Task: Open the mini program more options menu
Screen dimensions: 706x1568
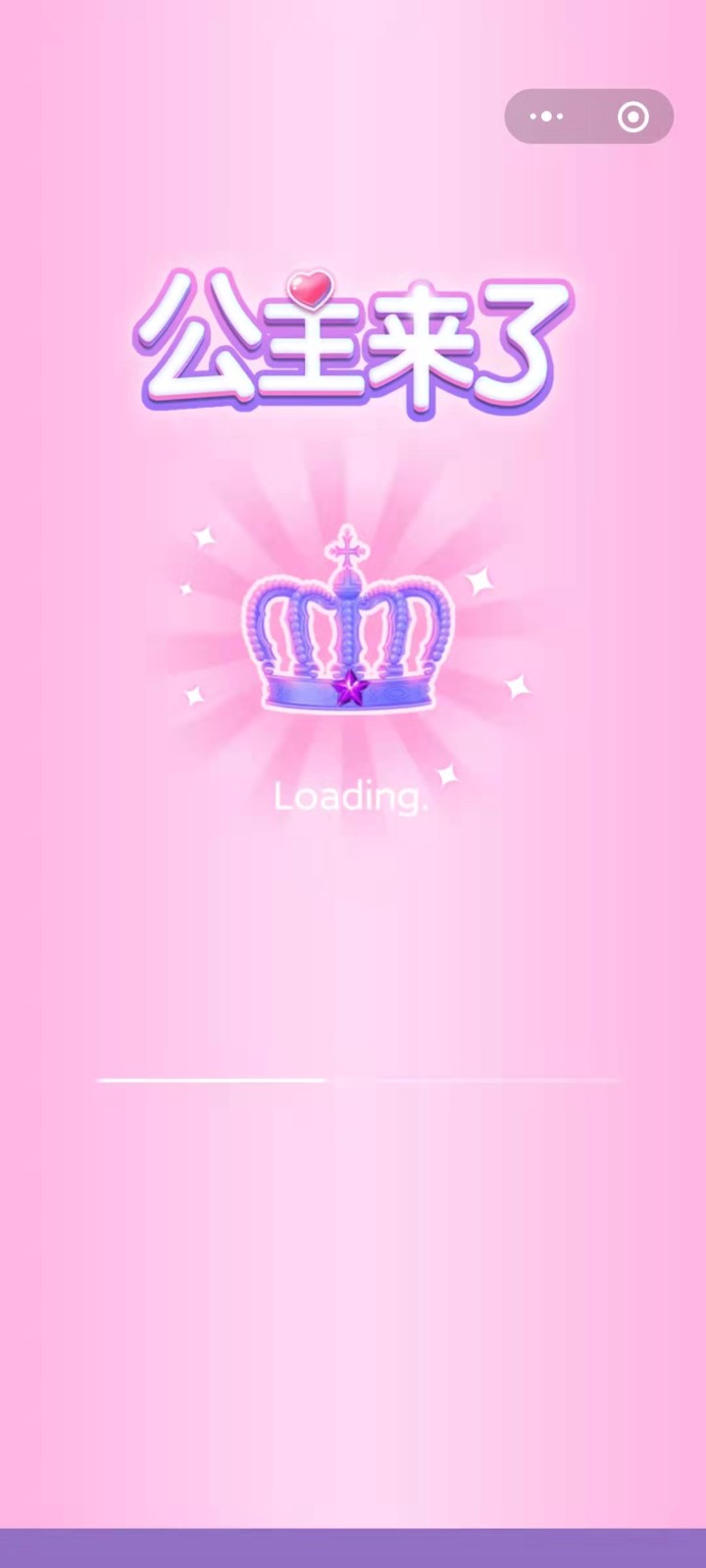Action: click(x=546, y=117)
